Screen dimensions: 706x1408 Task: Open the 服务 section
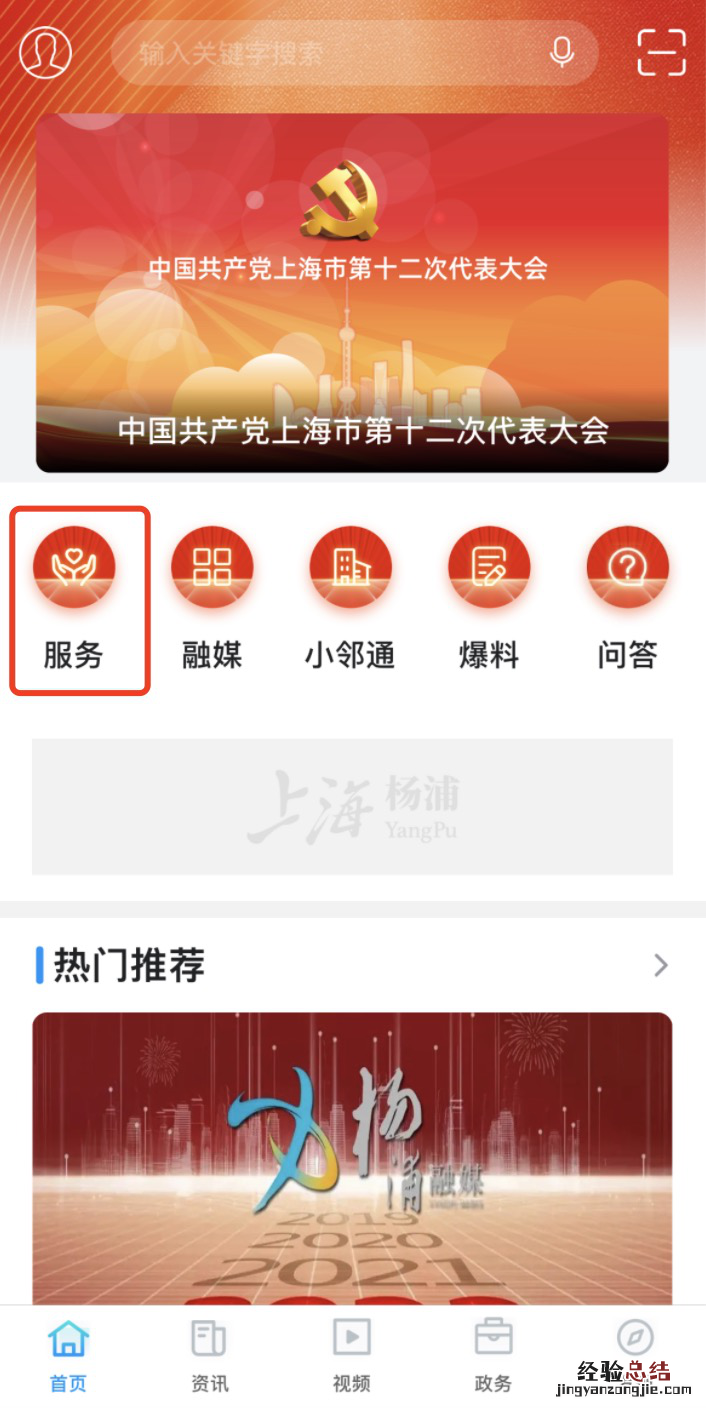pyautogui.click(x=74, y=600)
